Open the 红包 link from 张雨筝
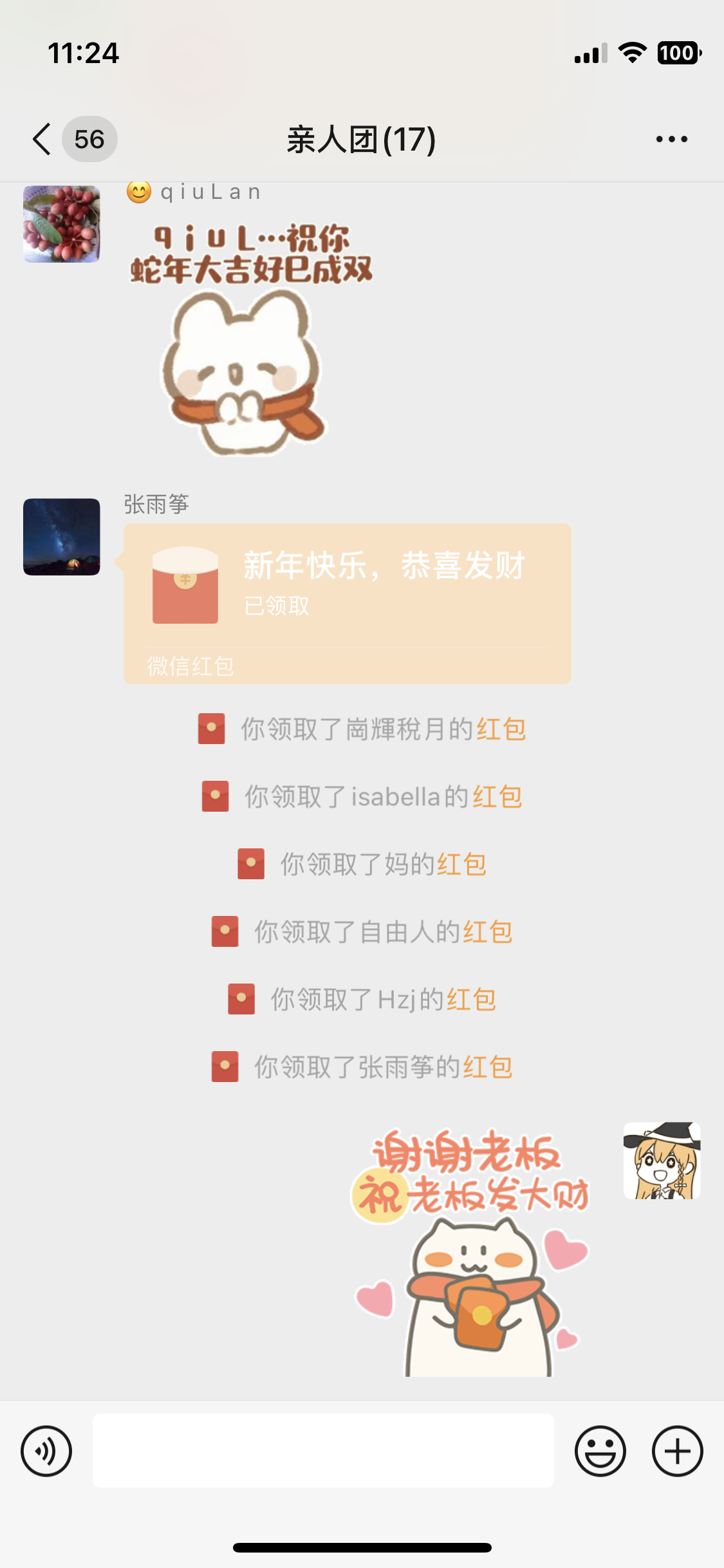The height and width of the screenshot is (1568, 724). (487, 1067)
